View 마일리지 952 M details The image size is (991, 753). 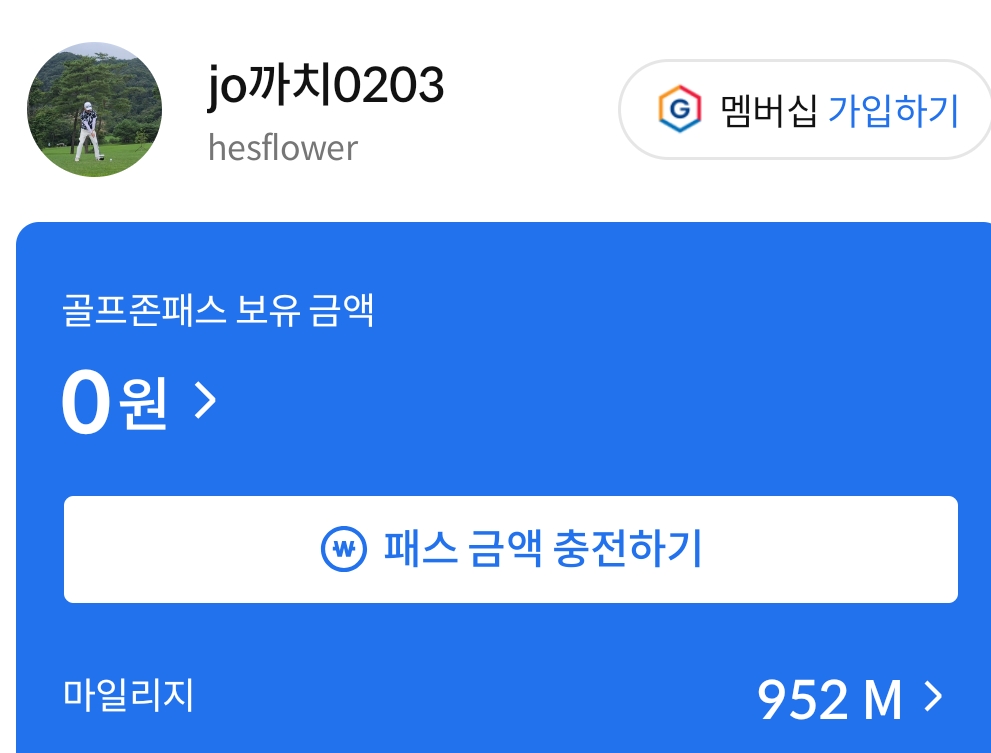coord(850,699)
